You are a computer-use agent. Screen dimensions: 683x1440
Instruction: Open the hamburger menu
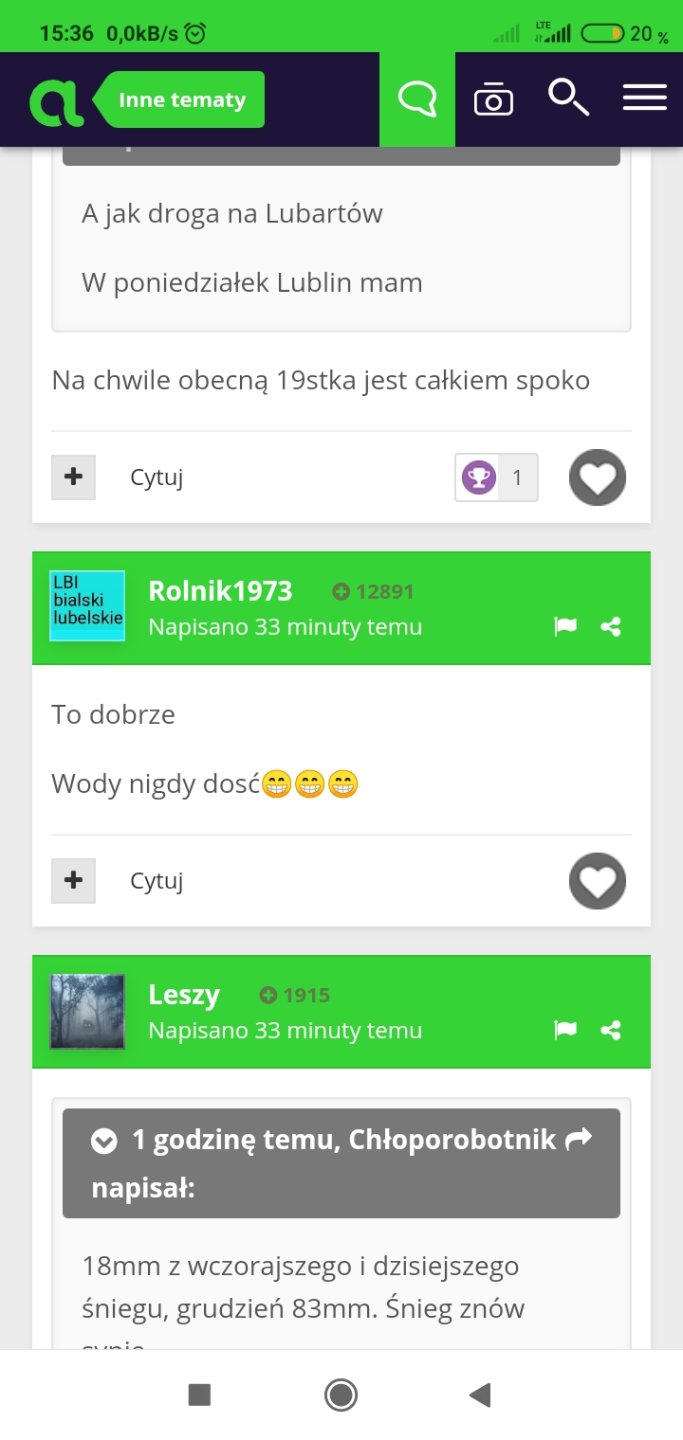[644, 98]
